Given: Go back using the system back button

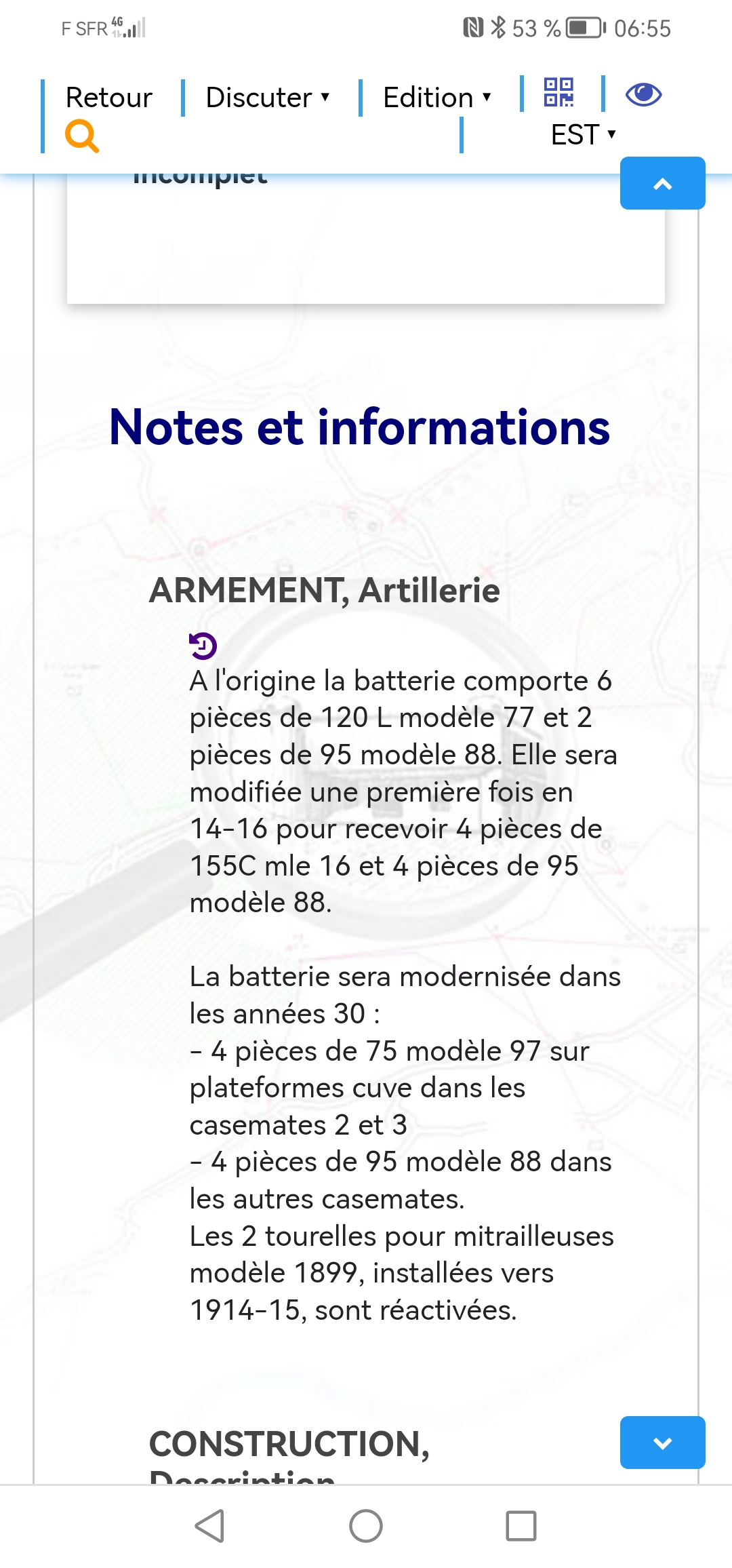Looking at the screenshot, I should 209,1527.
